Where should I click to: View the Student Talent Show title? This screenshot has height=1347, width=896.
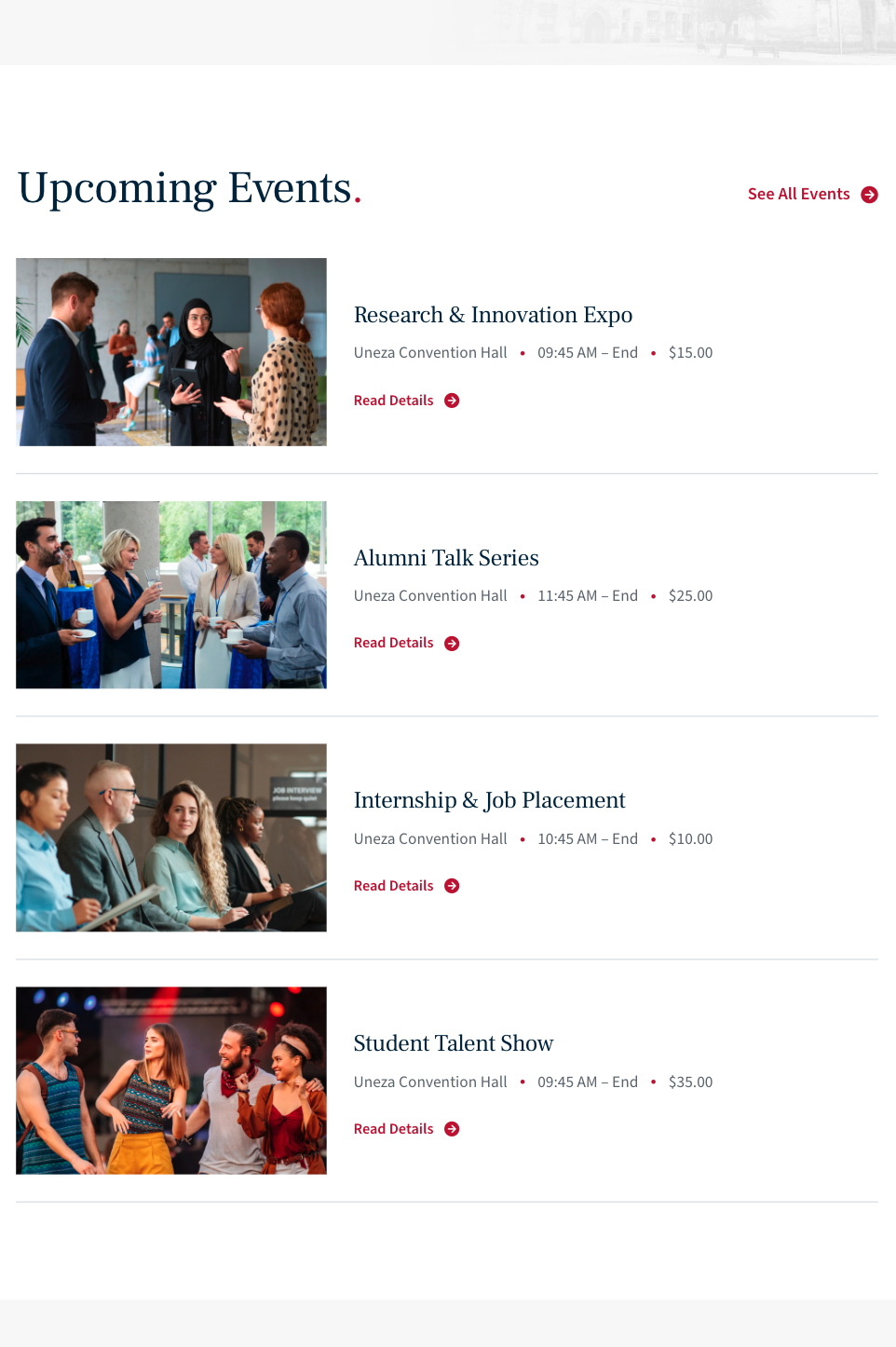pos(454,1043)
